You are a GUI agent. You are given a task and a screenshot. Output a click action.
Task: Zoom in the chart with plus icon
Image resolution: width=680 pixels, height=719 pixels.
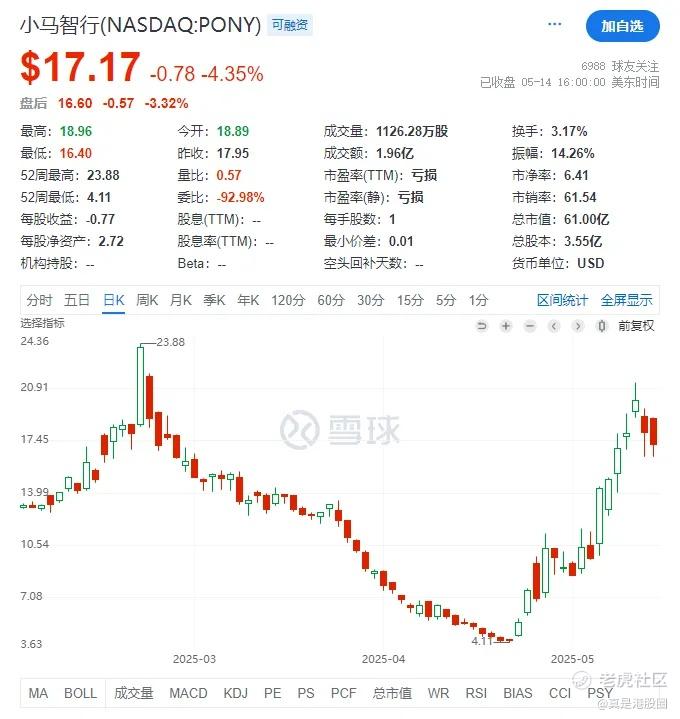pyautogui.click(x=506, y=326)
